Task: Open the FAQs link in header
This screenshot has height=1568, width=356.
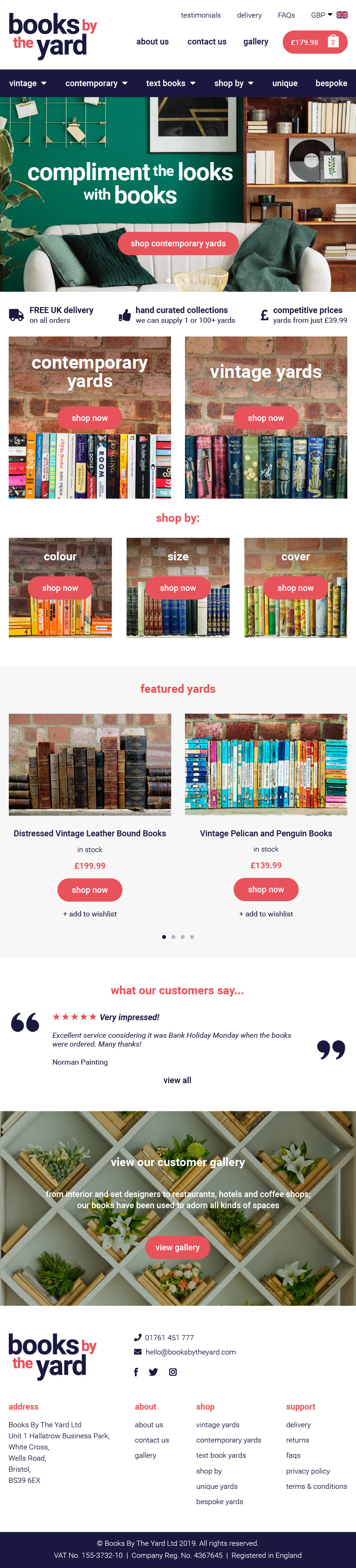Action: (286, 15)
